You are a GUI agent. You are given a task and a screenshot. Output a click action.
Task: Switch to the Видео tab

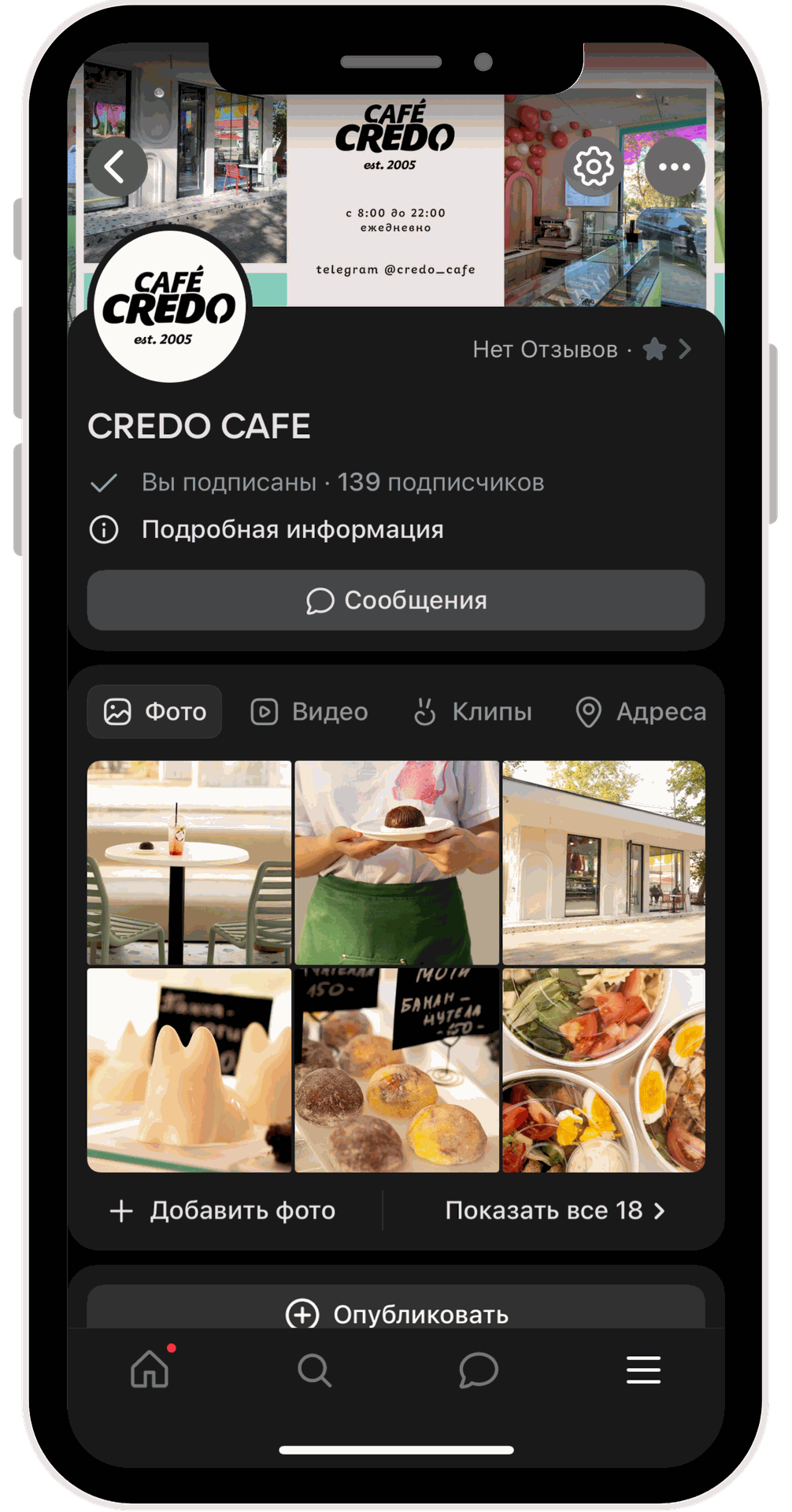310,712
